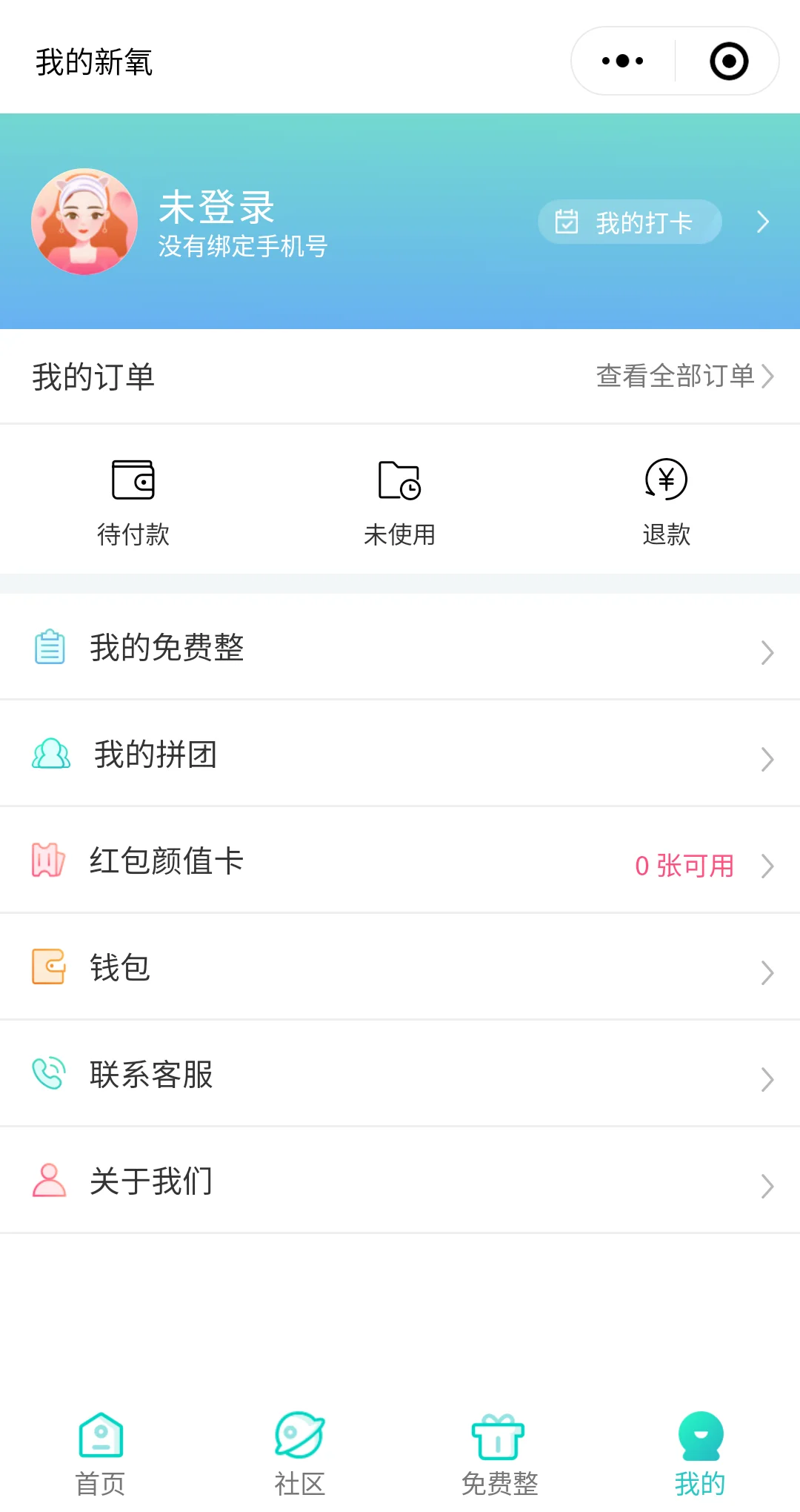800x1512 pixels.
Task: Close the mini program with the circle button
Action: pyautogui.click(x=729, y=62)
